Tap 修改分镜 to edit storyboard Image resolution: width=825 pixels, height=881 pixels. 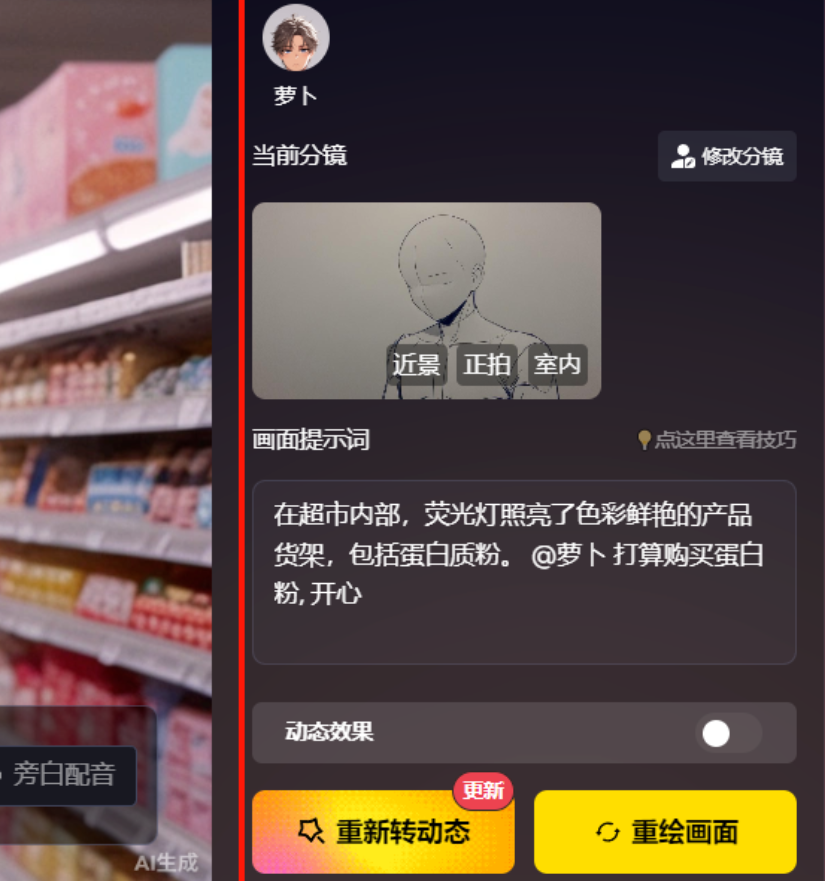(x=727, y=156)
